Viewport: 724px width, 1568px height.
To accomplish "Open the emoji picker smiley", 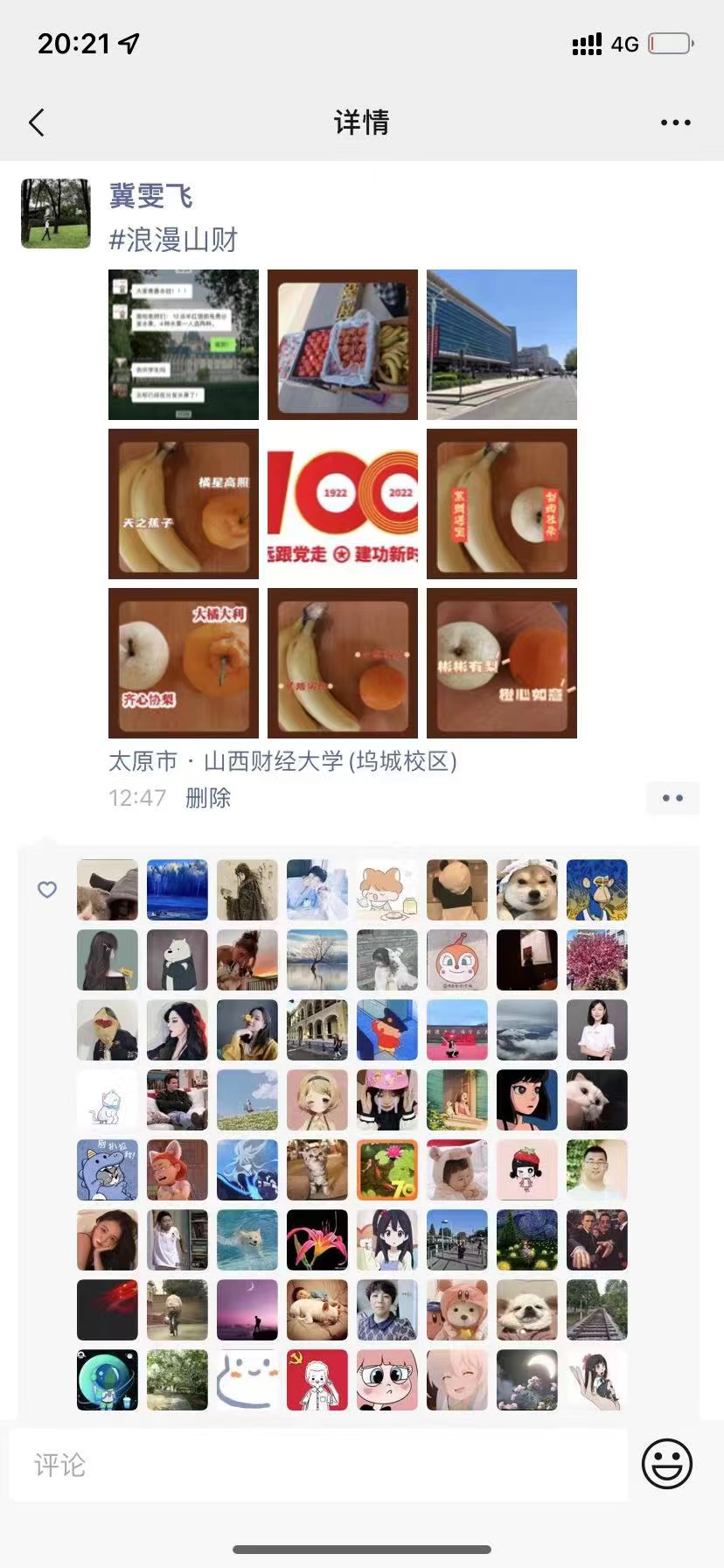I will (667, 1463).
